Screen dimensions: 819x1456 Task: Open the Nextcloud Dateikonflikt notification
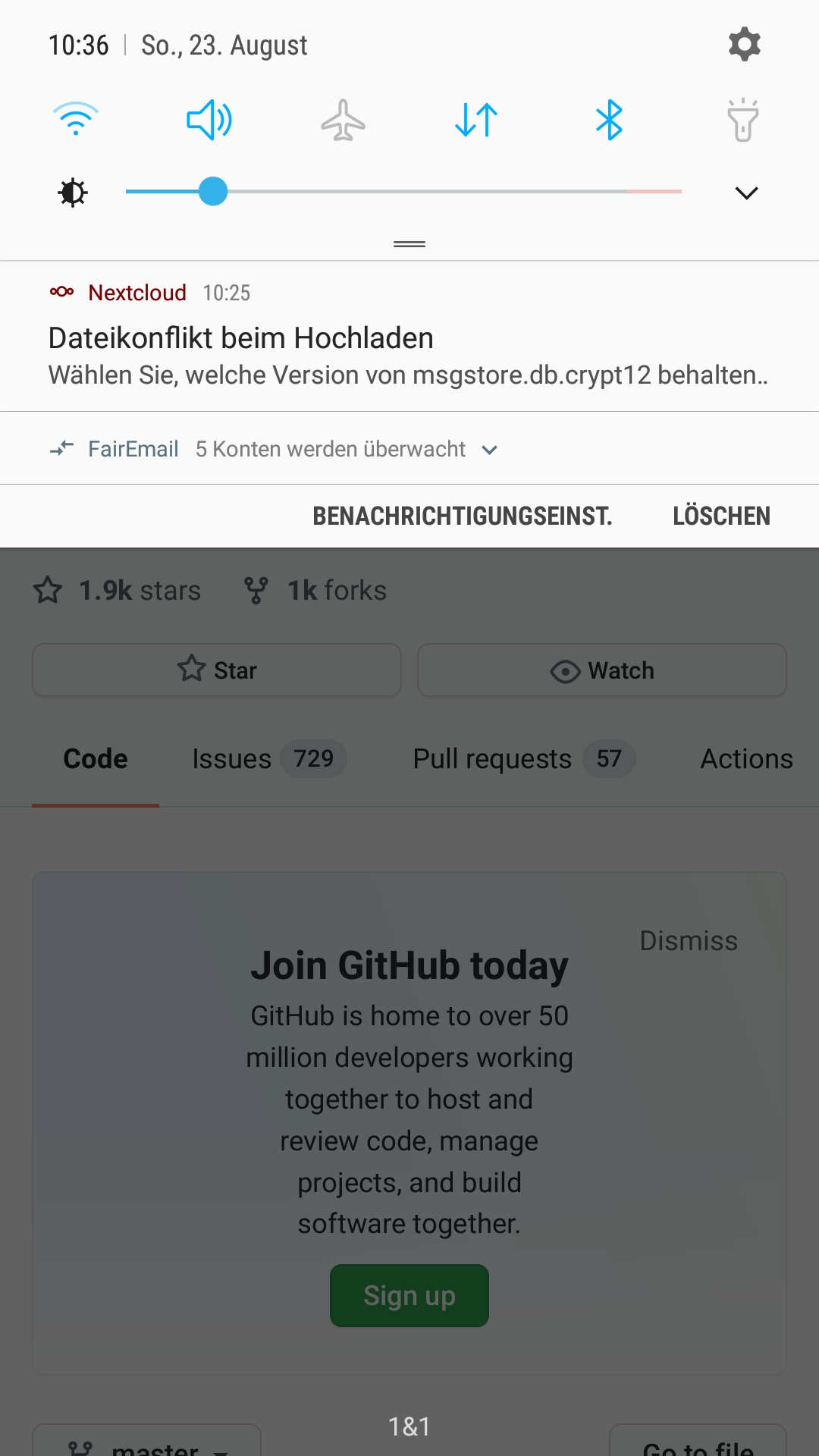409,337
